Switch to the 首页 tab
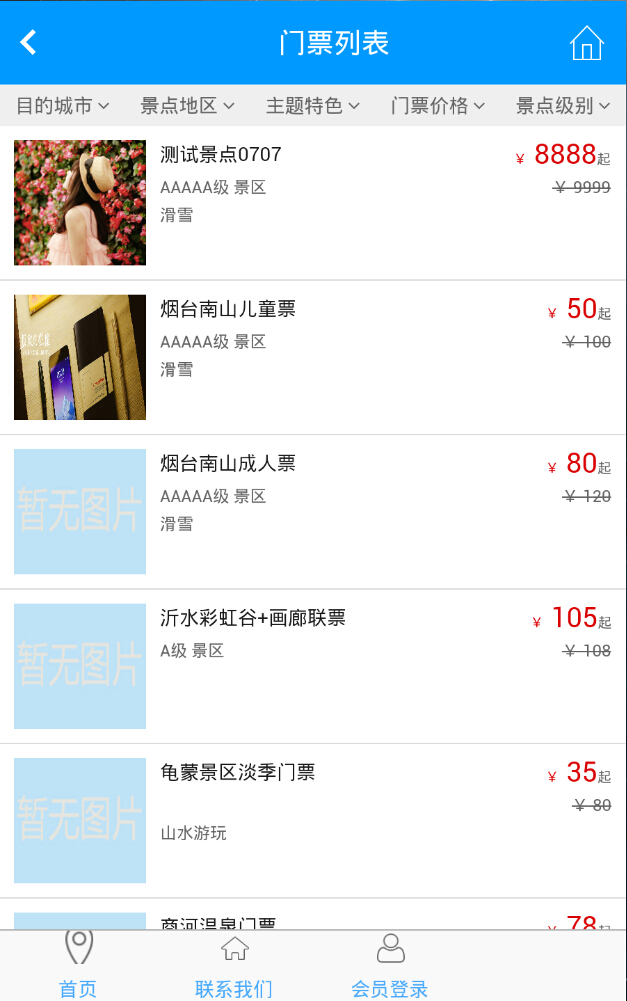The width and height of the screenshot is (627, 1001). pos(78,966)
